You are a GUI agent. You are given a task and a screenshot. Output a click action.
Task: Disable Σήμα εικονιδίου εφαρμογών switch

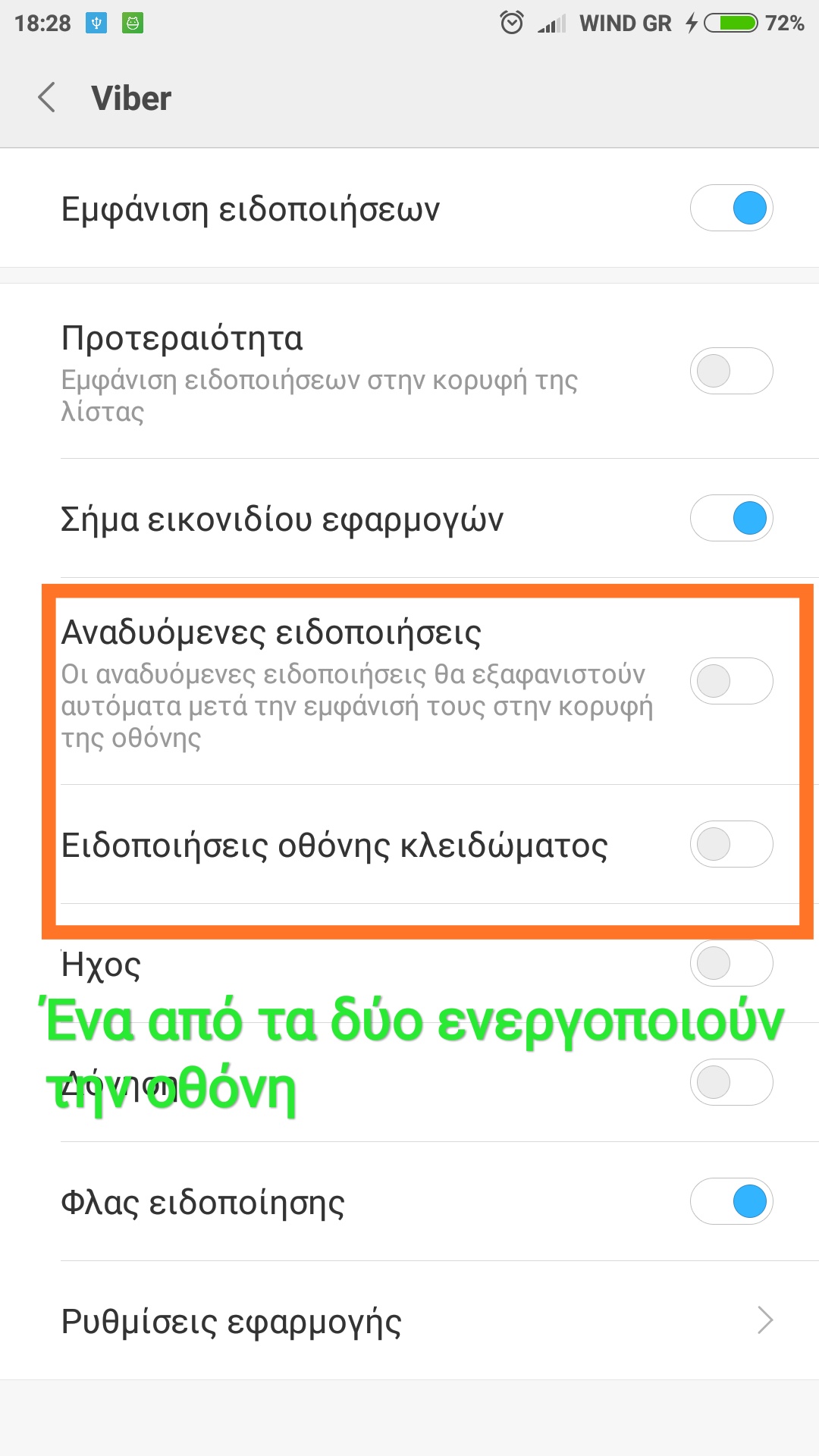(731, 519)
